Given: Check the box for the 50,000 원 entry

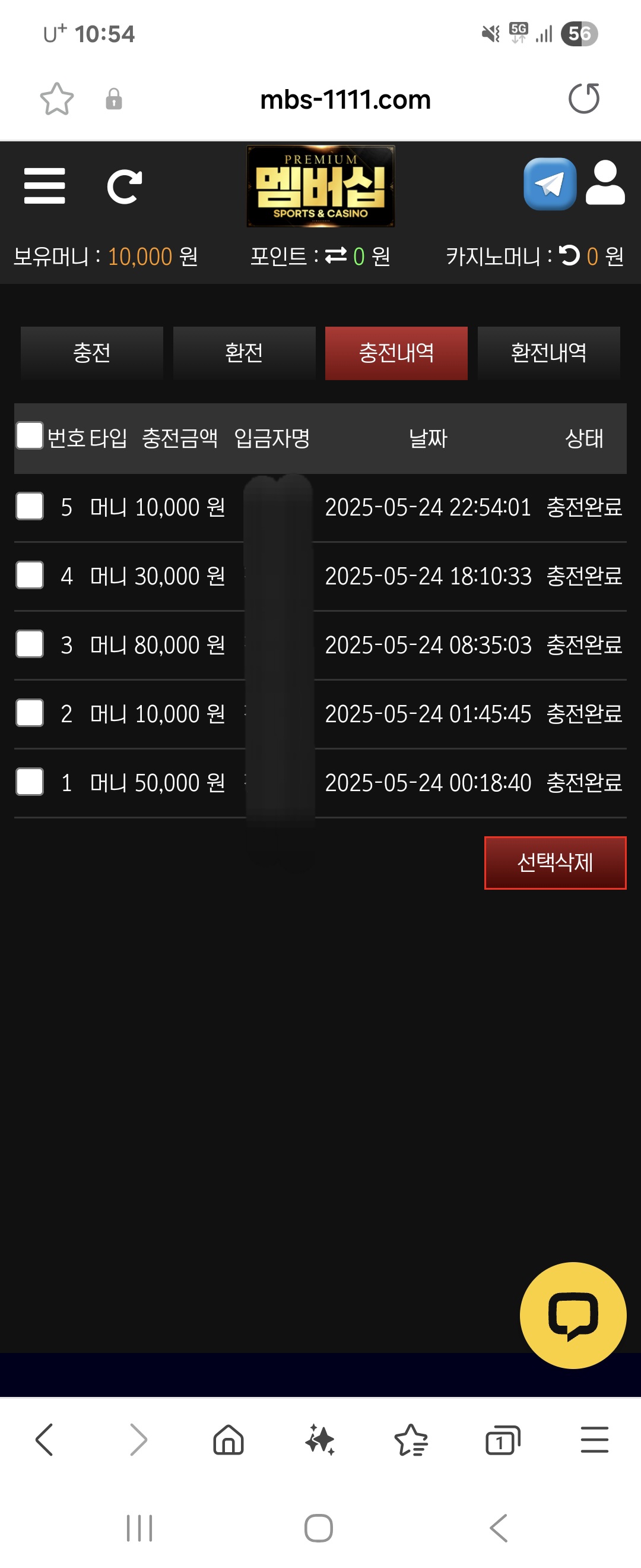Looking at the screenshot, I should [30, 782].
